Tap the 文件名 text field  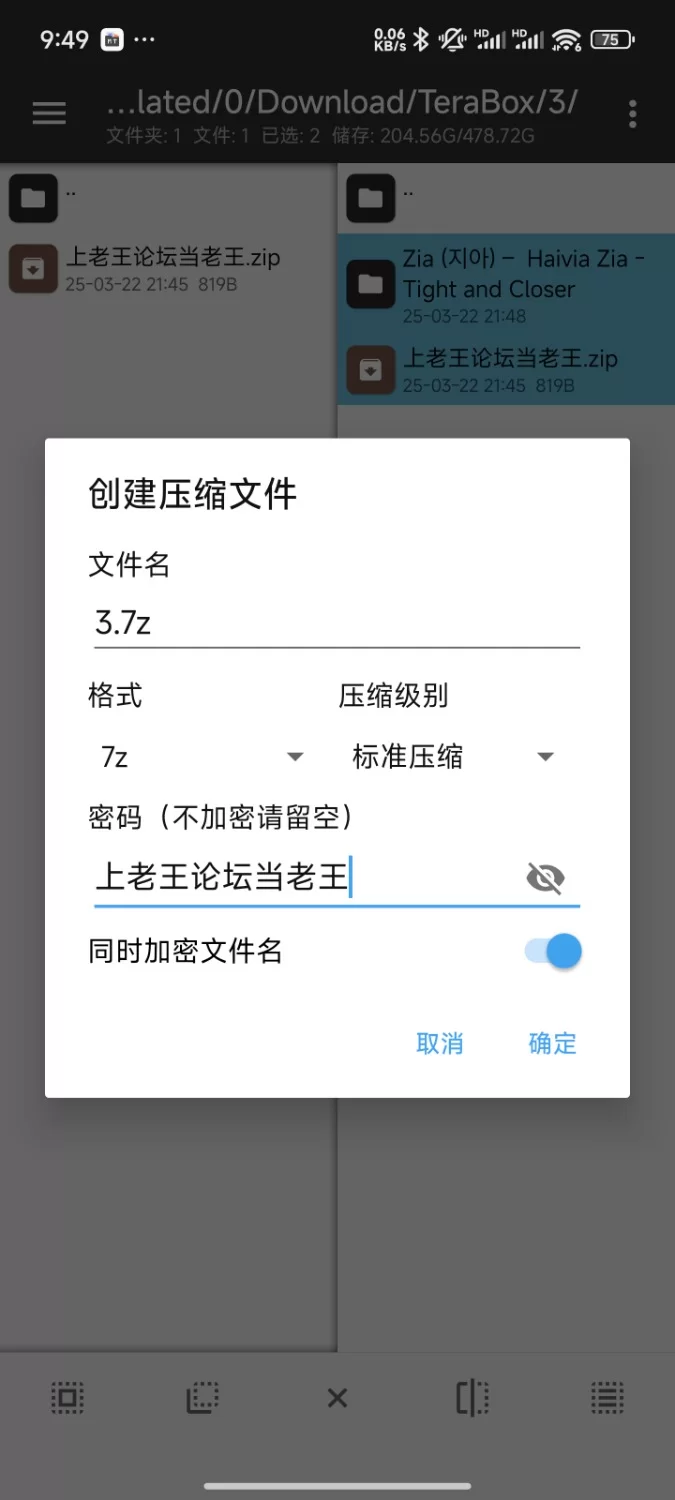pyautogui.click(x=336, y=624)
